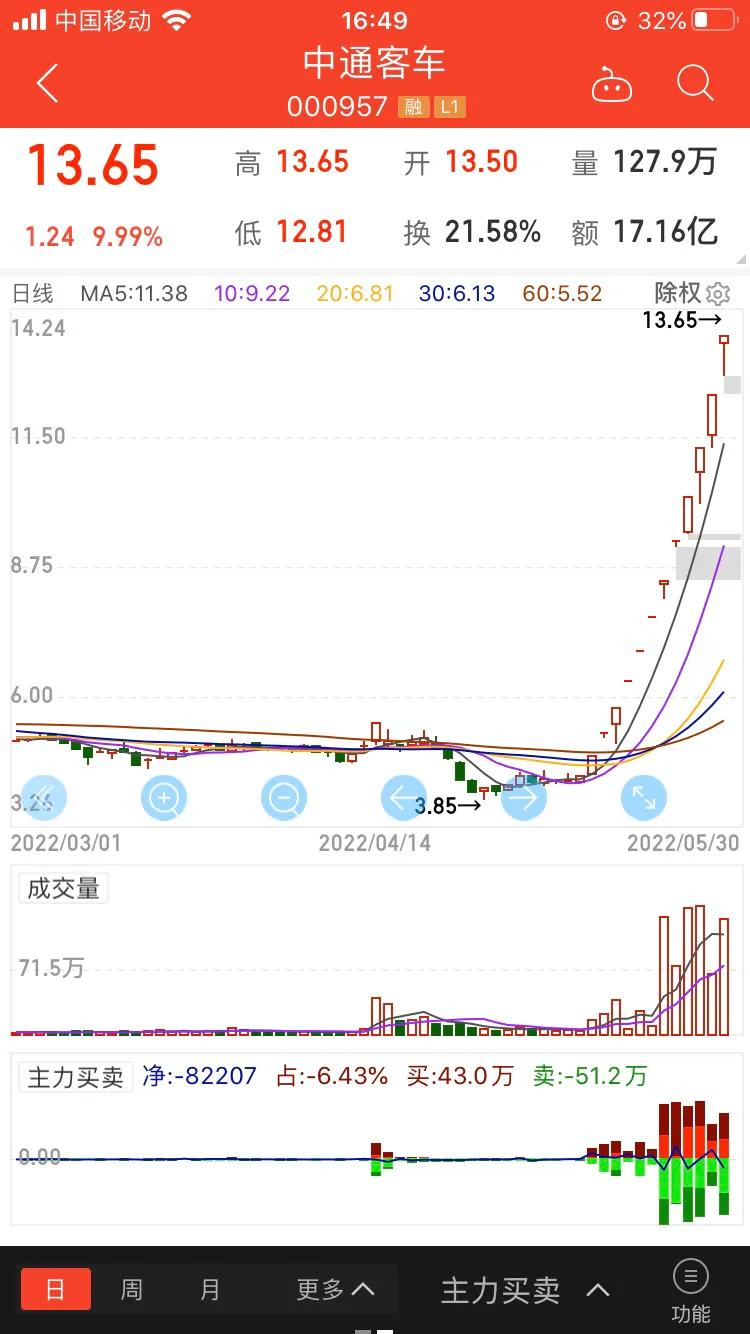Pan chart right with the right arrow icon
Screen dimensions: 750x1334
(x=524, y=797)
